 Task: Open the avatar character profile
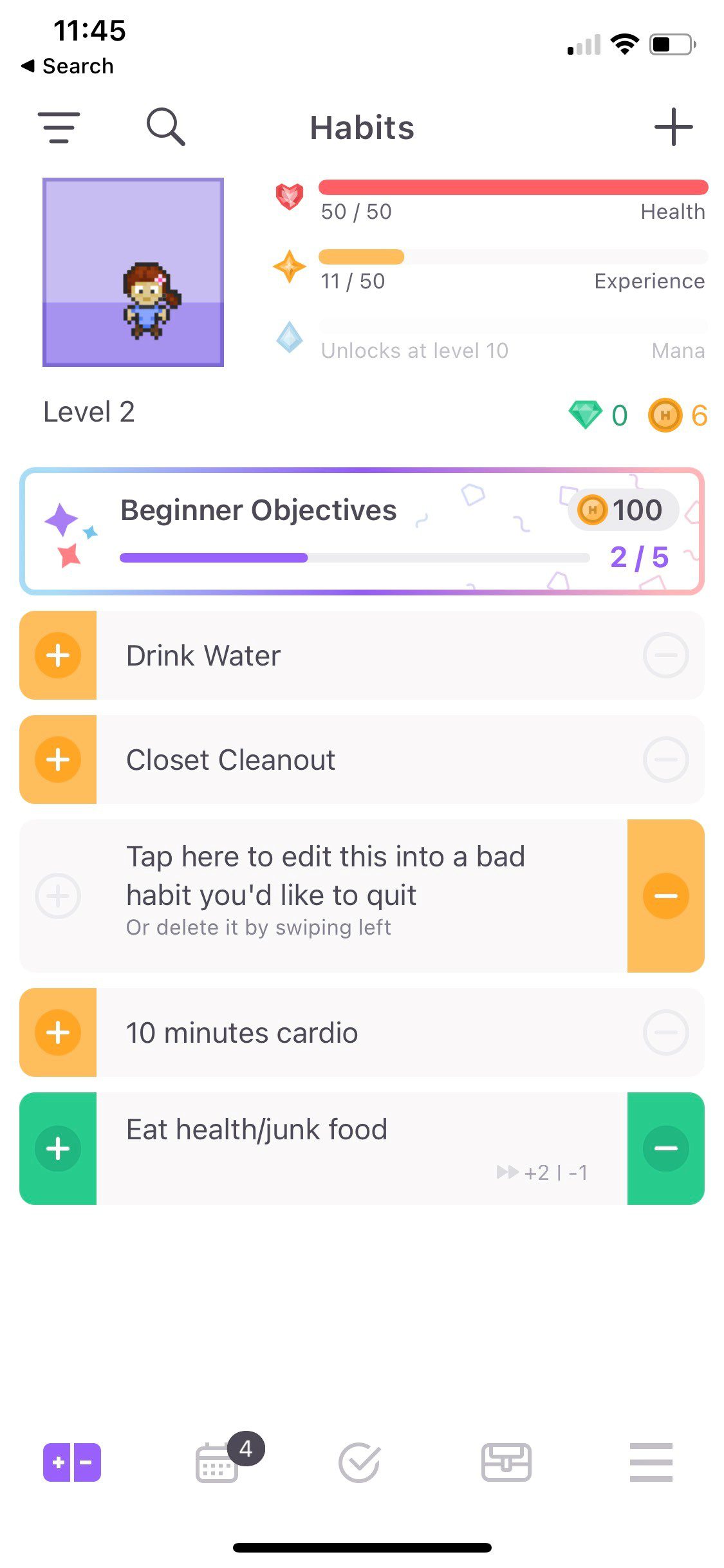click(133, 272)
